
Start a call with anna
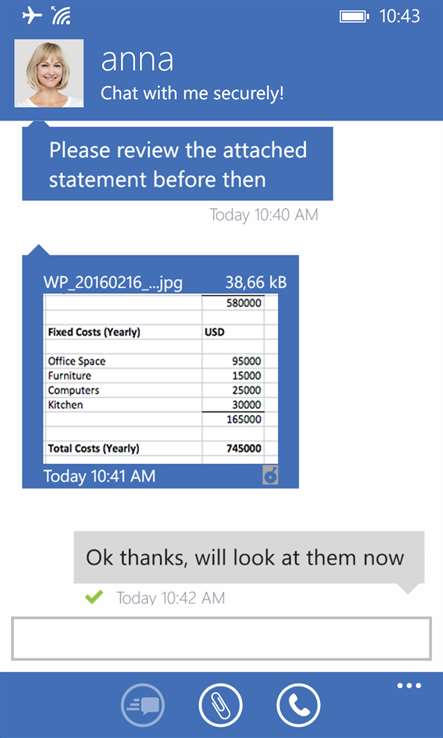click(x=298, y=706)
